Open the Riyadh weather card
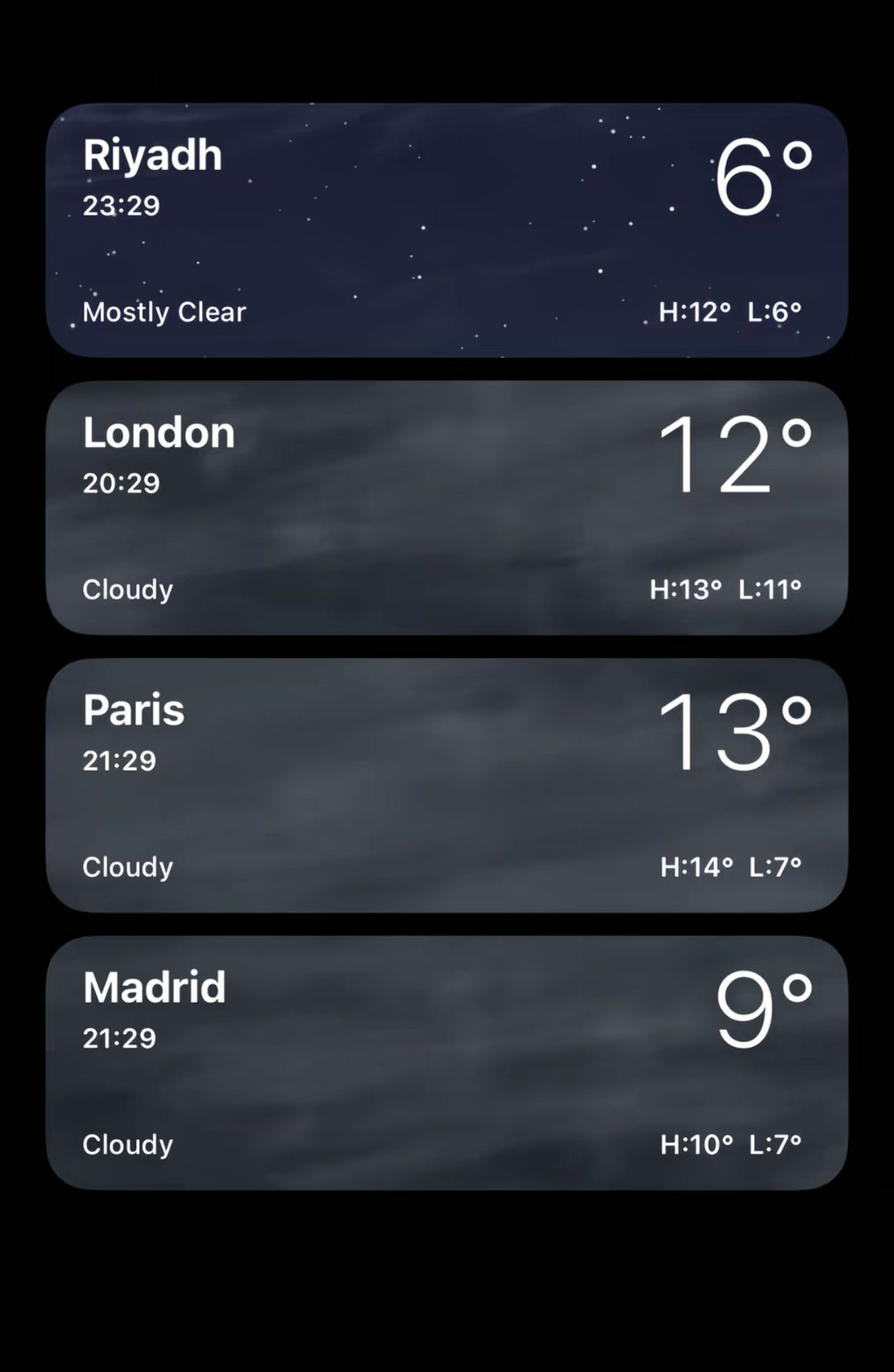This screenshot has height=1372, width=894. [446, 230]
